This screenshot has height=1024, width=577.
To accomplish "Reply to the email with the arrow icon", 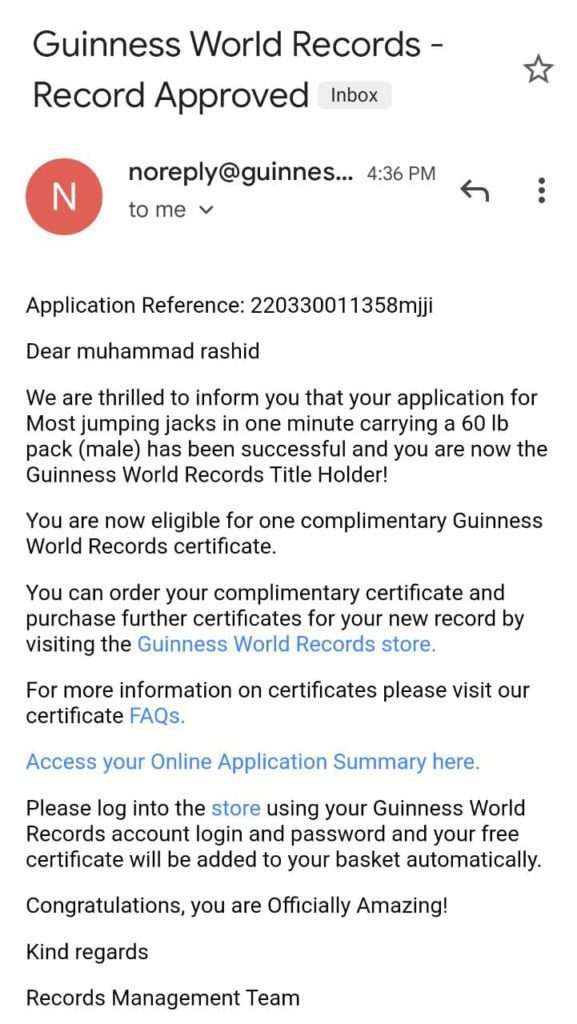I will [475, 190].
